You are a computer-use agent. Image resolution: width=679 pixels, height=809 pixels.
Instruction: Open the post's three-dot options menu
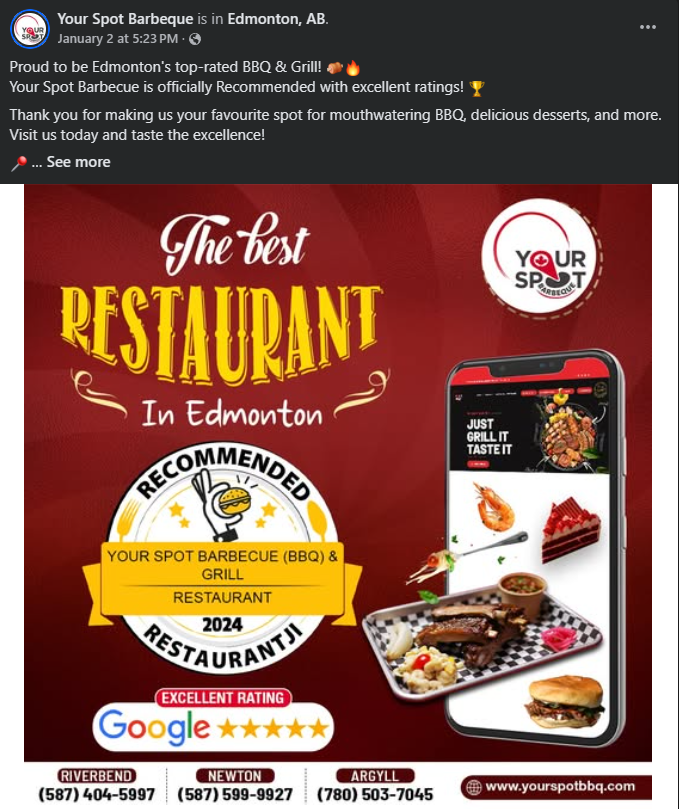(648, 27)
